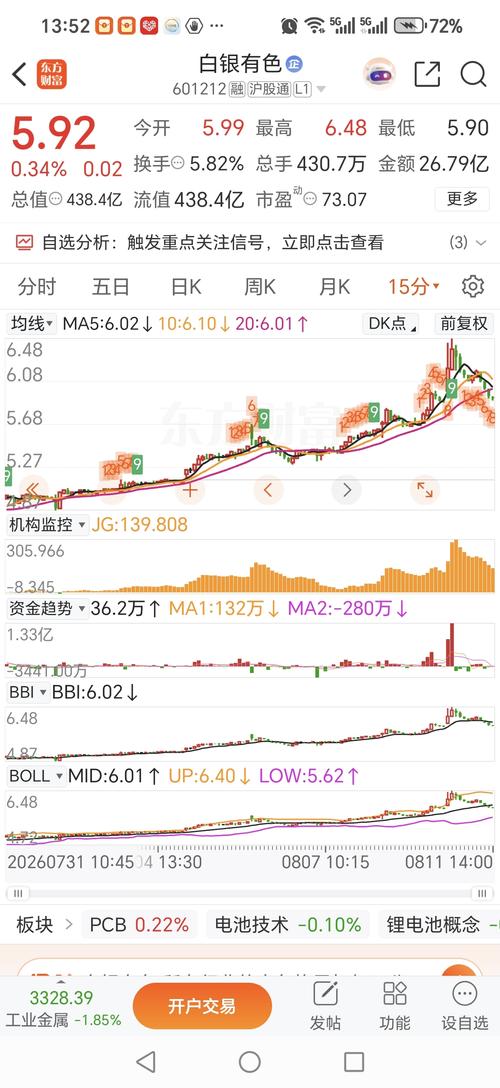Open the DK点 dropdown
Viewport: 500px width, 1088px height.
(392, 323)
